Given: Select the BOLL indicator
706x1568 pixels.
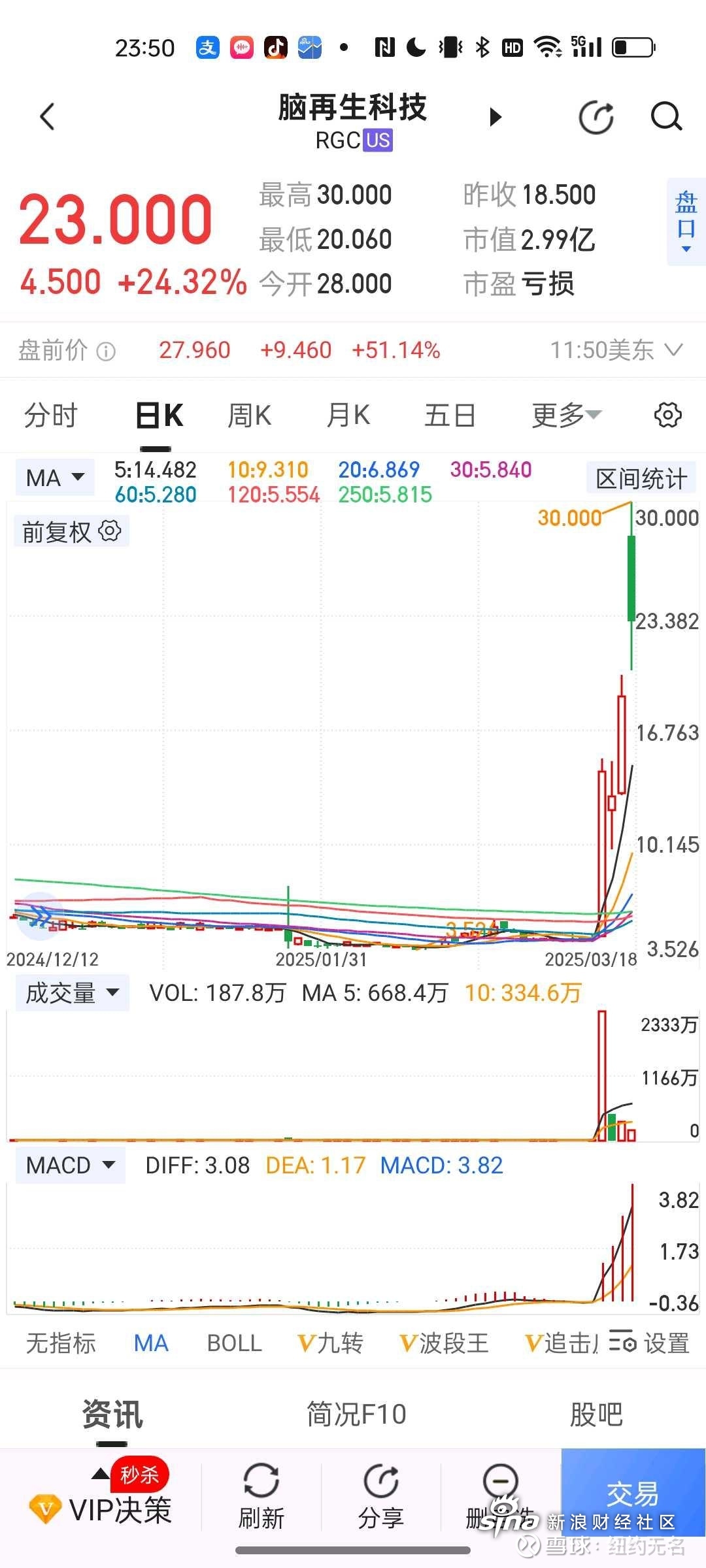Looking at the screenshot, I should (234, 1343).
